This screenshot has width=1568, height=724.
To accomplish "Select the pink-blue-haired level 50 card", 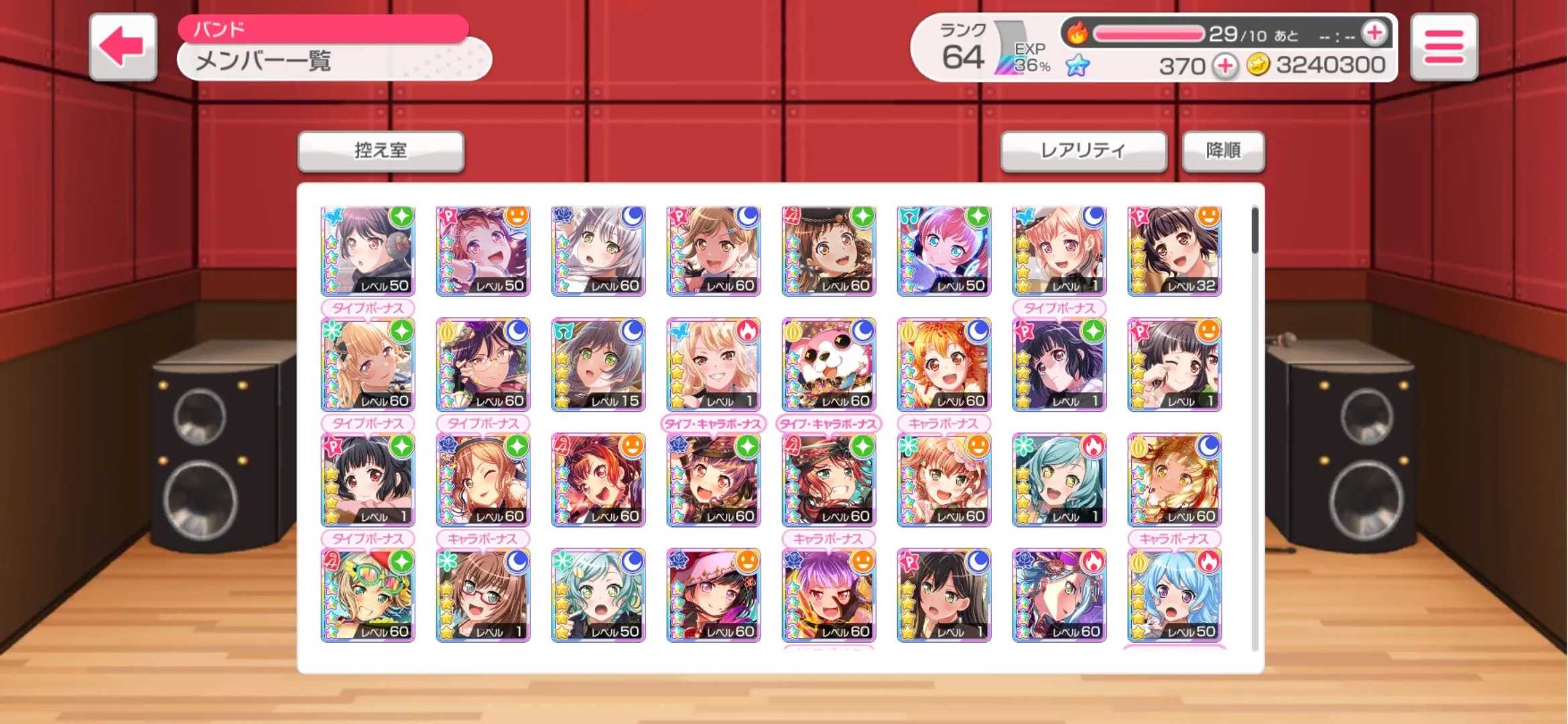I will (x=943, y=251).
